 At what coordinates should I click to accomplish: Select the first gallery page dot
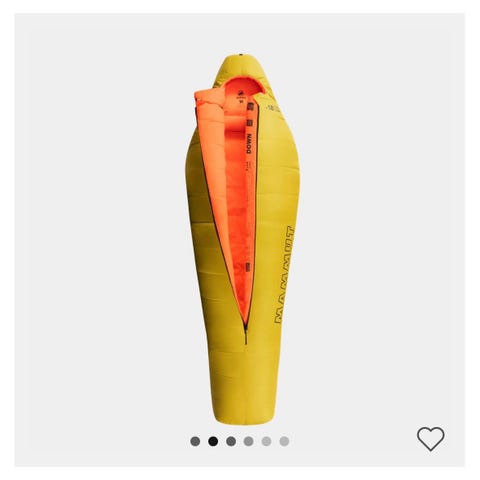195,441
